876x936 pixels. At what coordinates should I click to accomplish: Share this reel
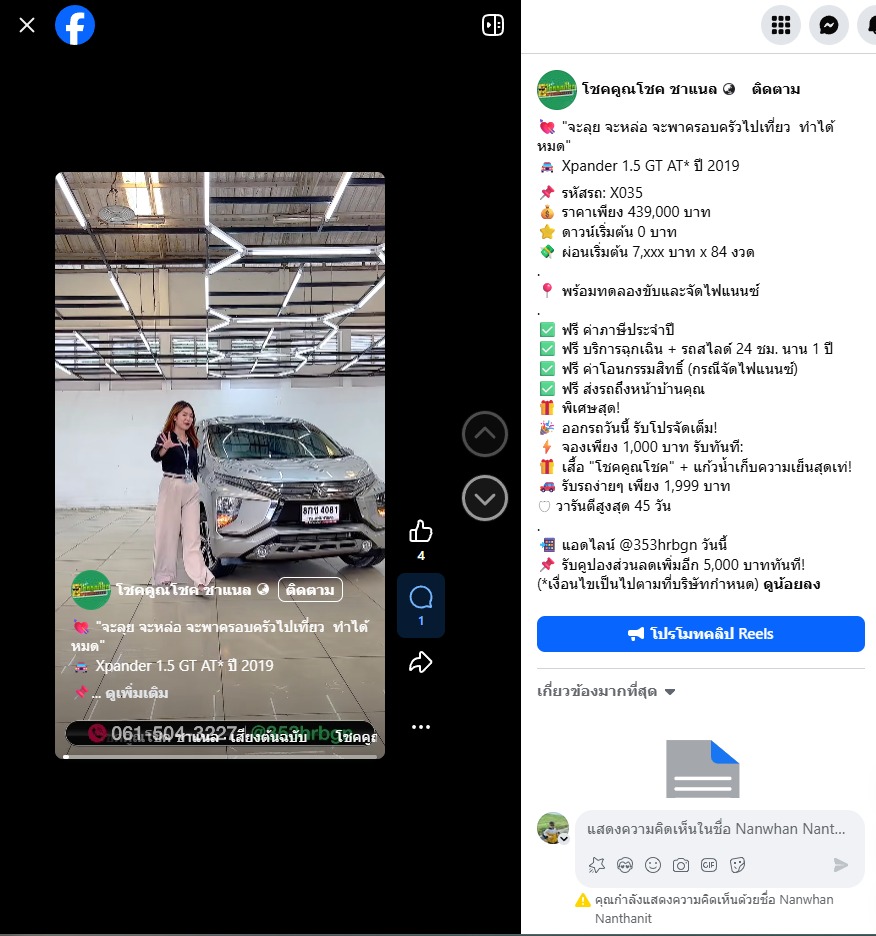coord(421,662)
